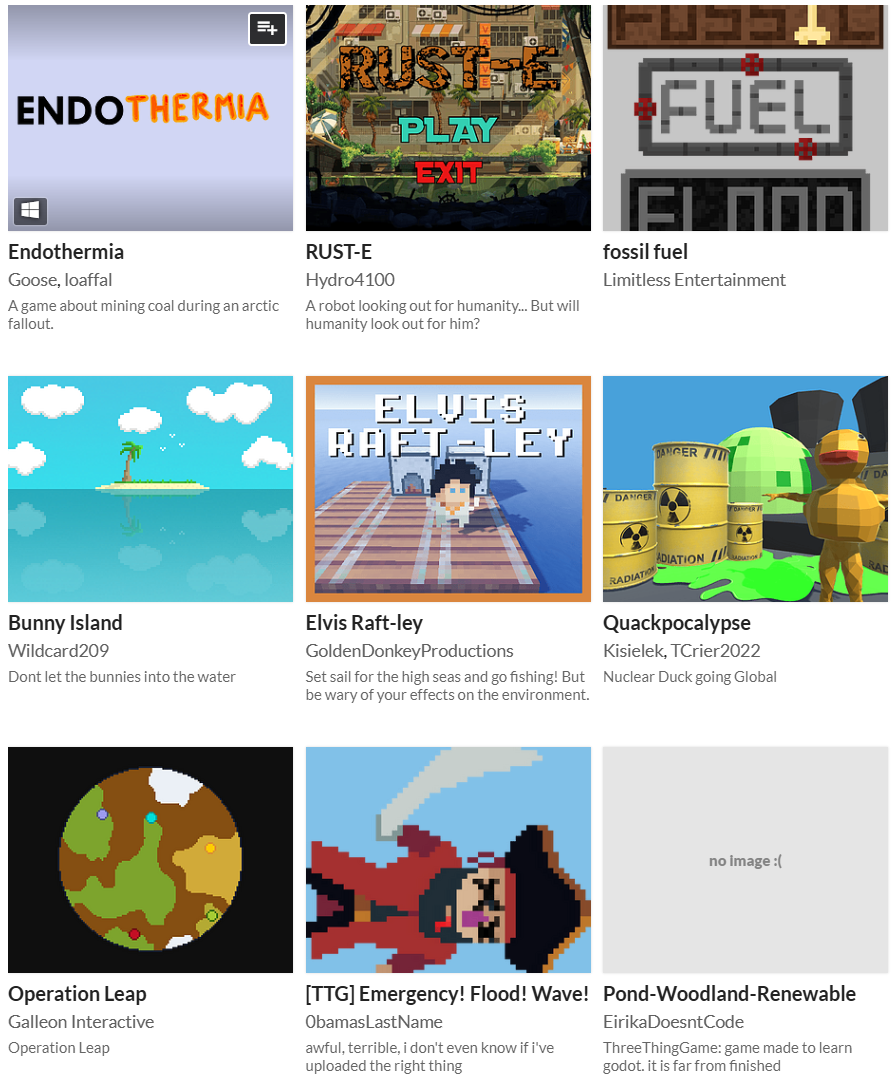Open the fossil fuel game cover
The height and width of the screenshot is (1085, 896).
745,118
